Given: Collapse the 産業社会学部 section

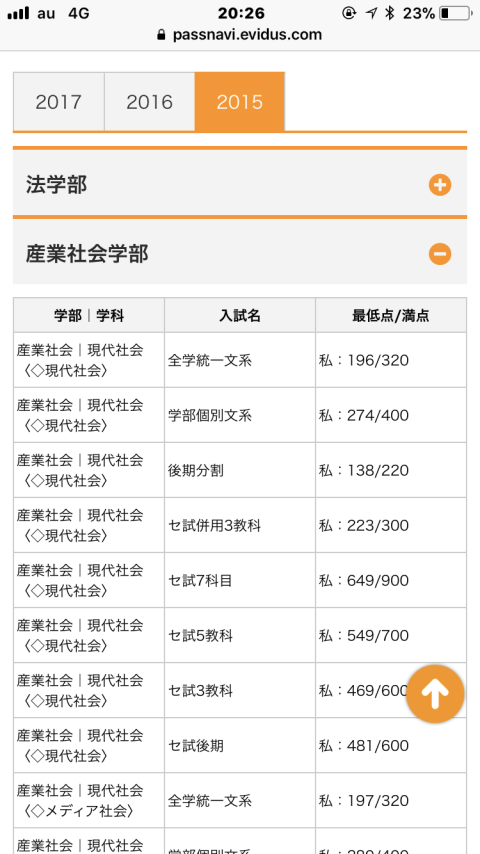Looking at the screenshot, I should click(240, 254).
